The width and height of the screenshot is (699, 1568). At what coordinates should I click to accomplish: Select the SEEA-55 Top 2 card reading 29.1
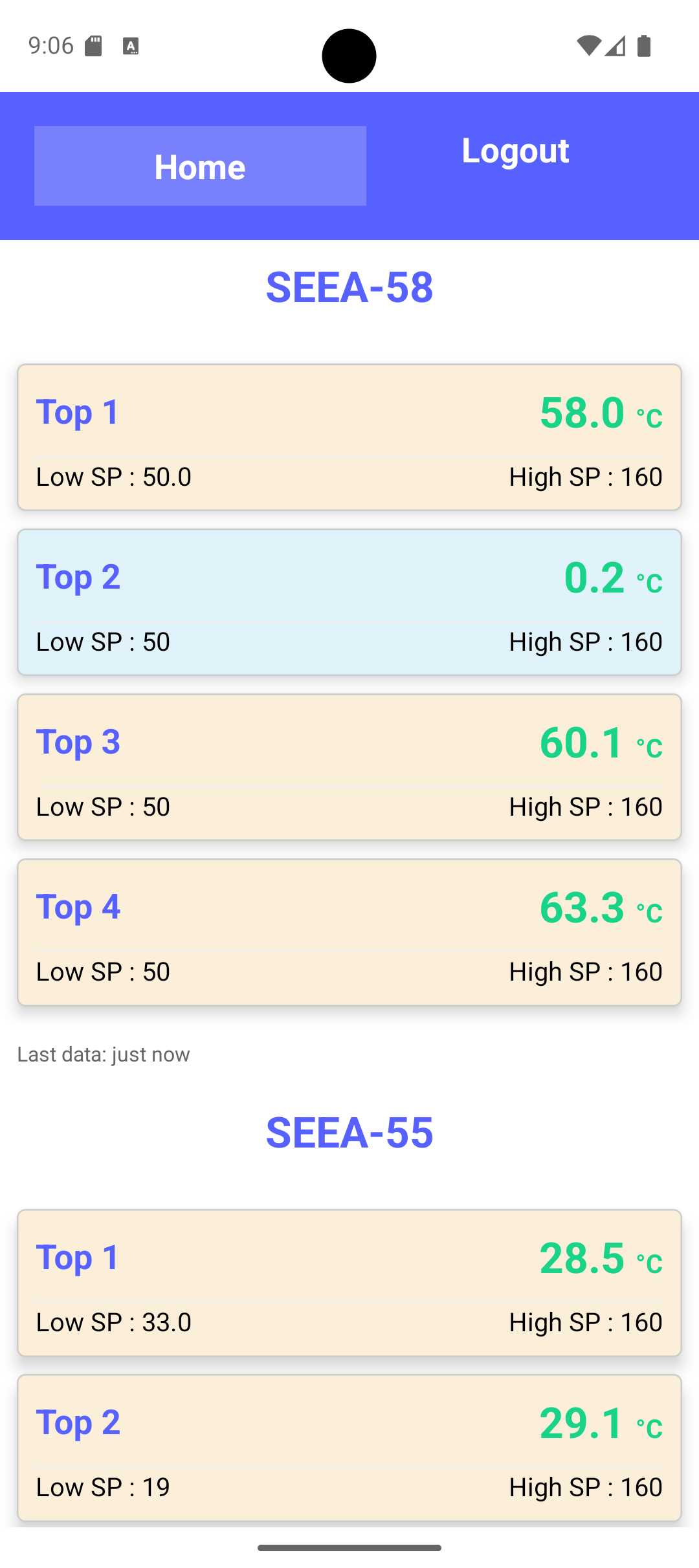(x=349, y=1448)
